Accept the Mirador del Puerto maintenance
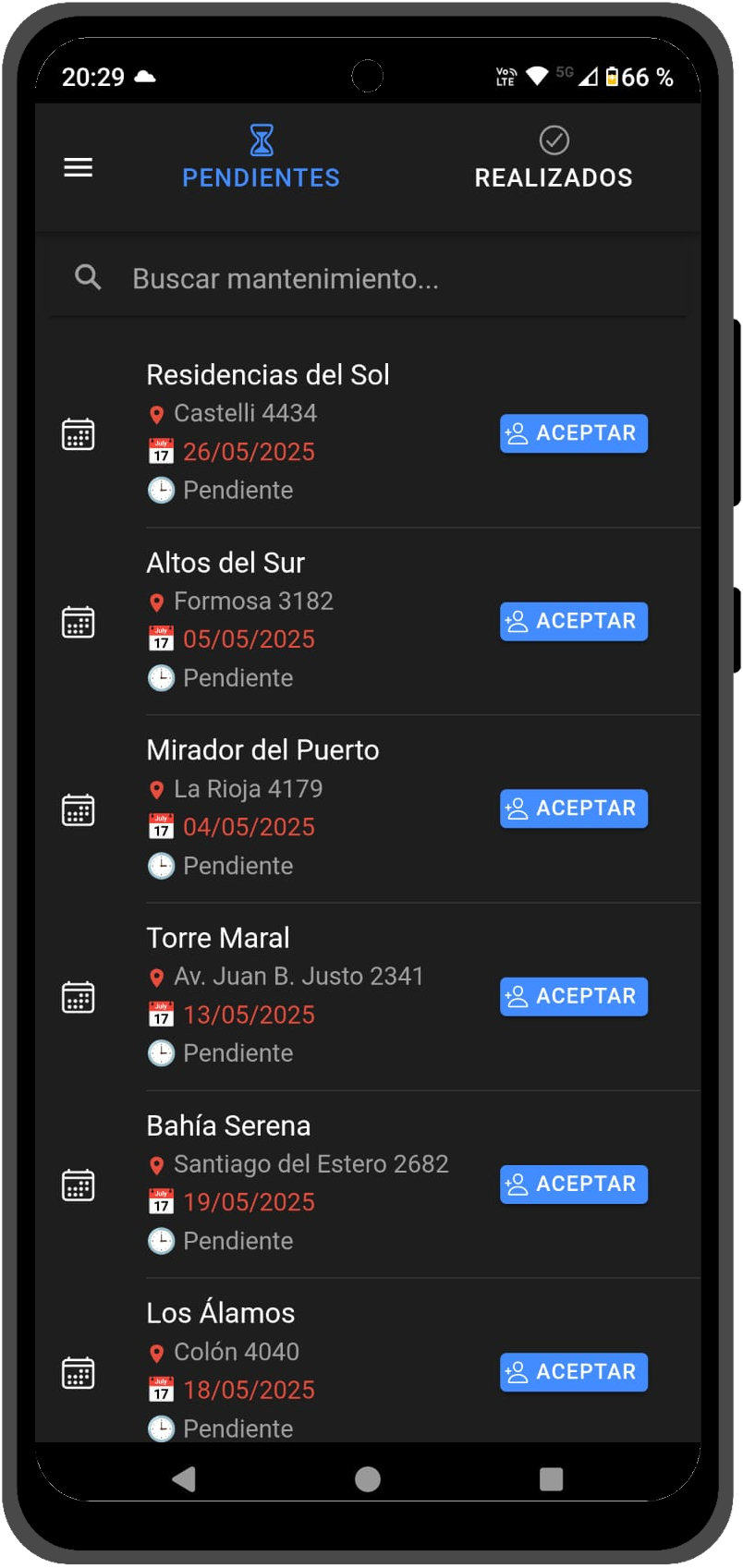Image resolution: width=743 pixels, height=1568 pixels. pos(573,808)
